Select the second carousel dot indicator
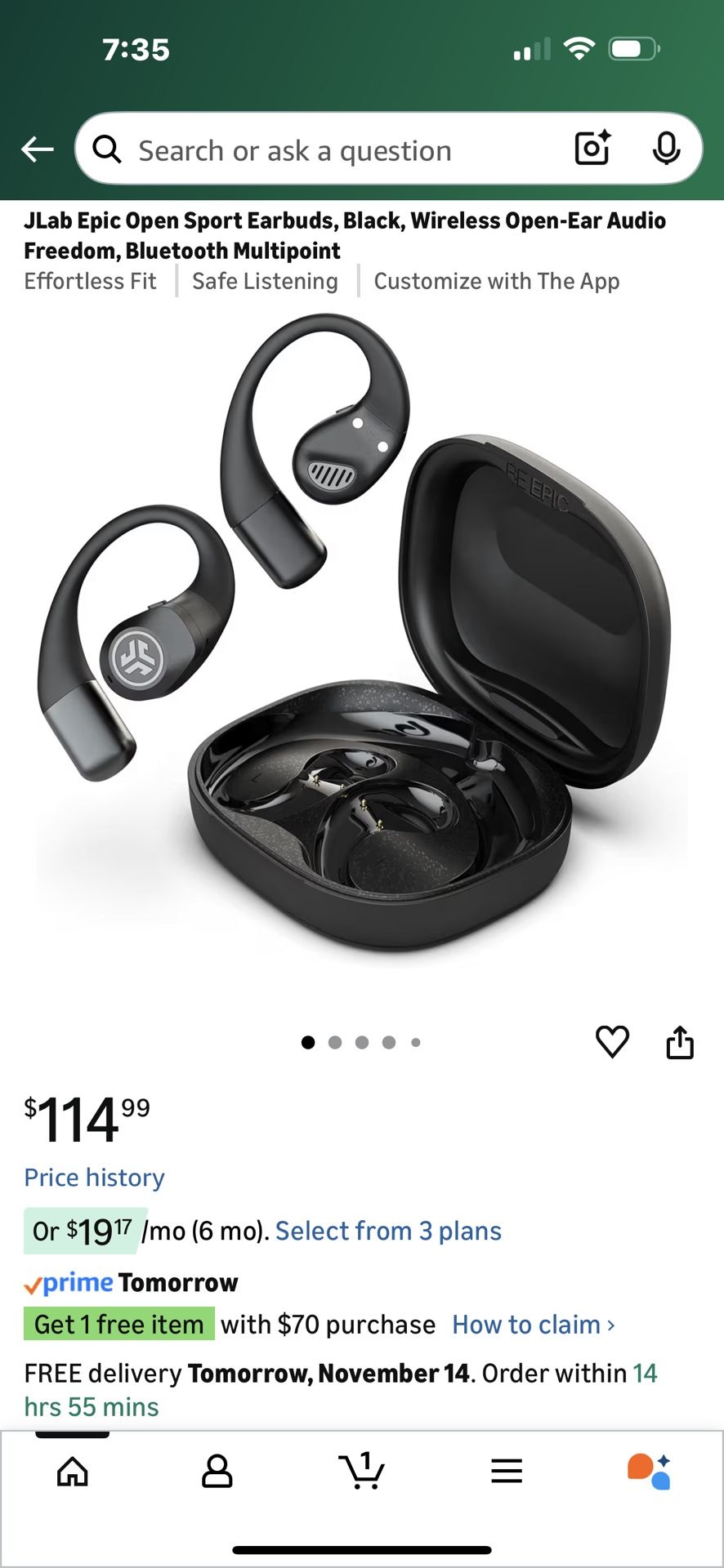Image resolution: width=724 pixels, height=1568 pixels. (335, 1042)
